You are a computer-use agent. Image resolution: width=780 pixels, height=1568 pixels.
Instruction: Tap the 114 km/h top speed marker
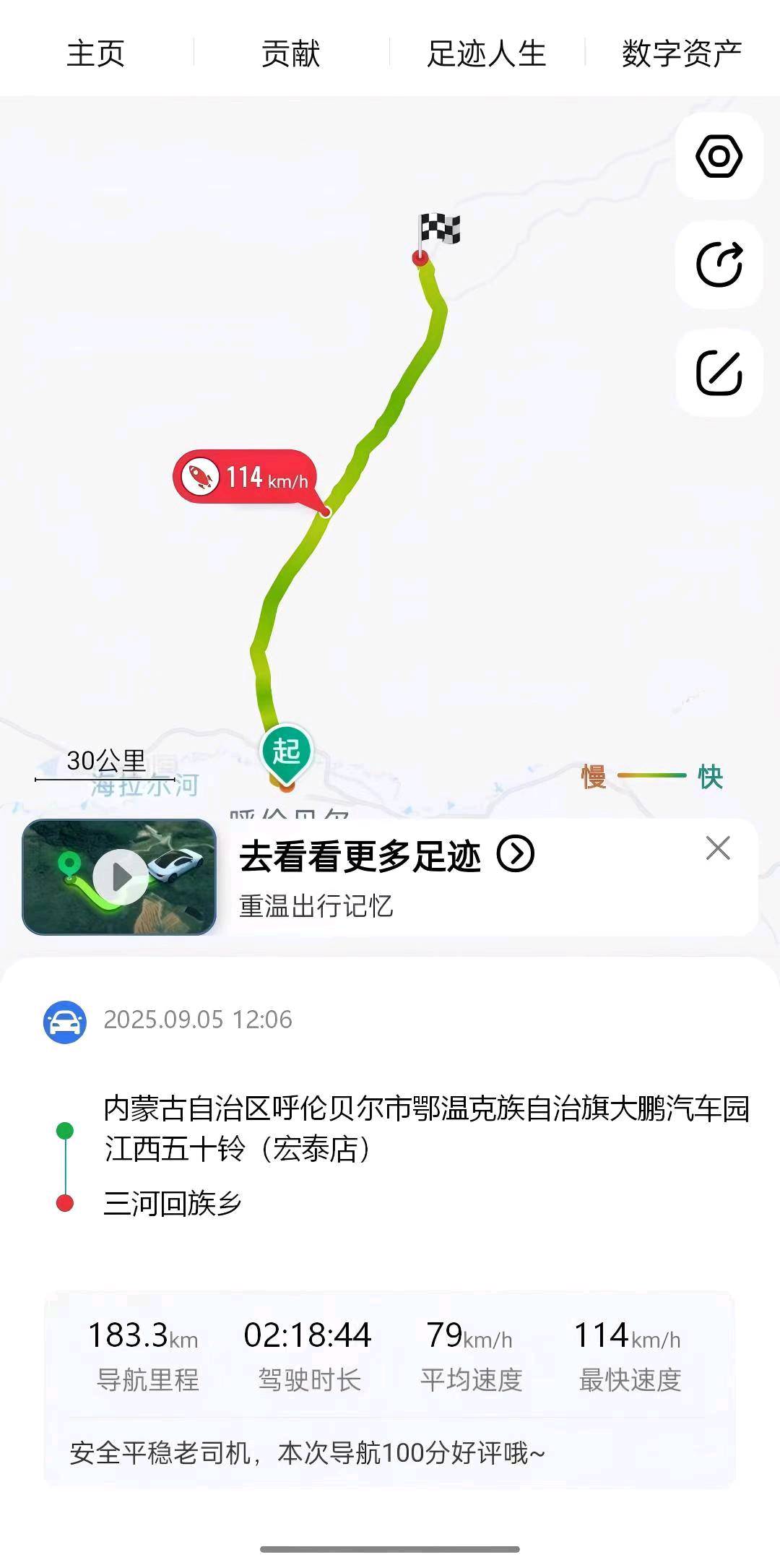(x=245, y=478)
